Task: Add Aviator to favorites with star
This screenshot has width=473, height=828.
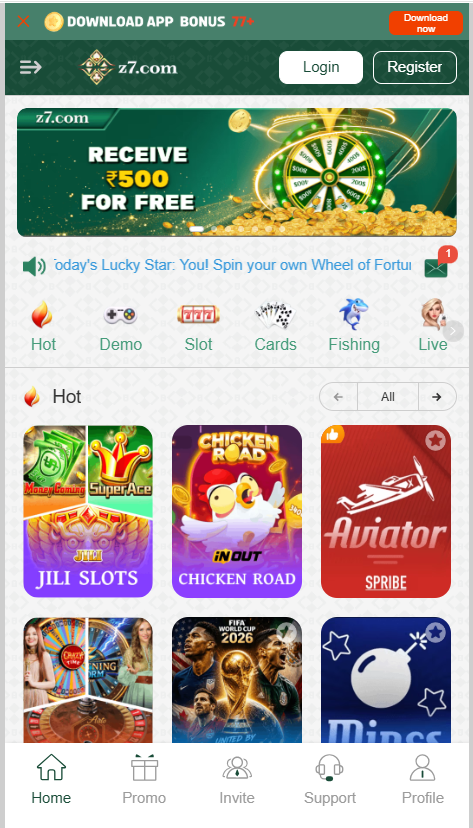Action: pyautogui.click(x=436, y=440)
